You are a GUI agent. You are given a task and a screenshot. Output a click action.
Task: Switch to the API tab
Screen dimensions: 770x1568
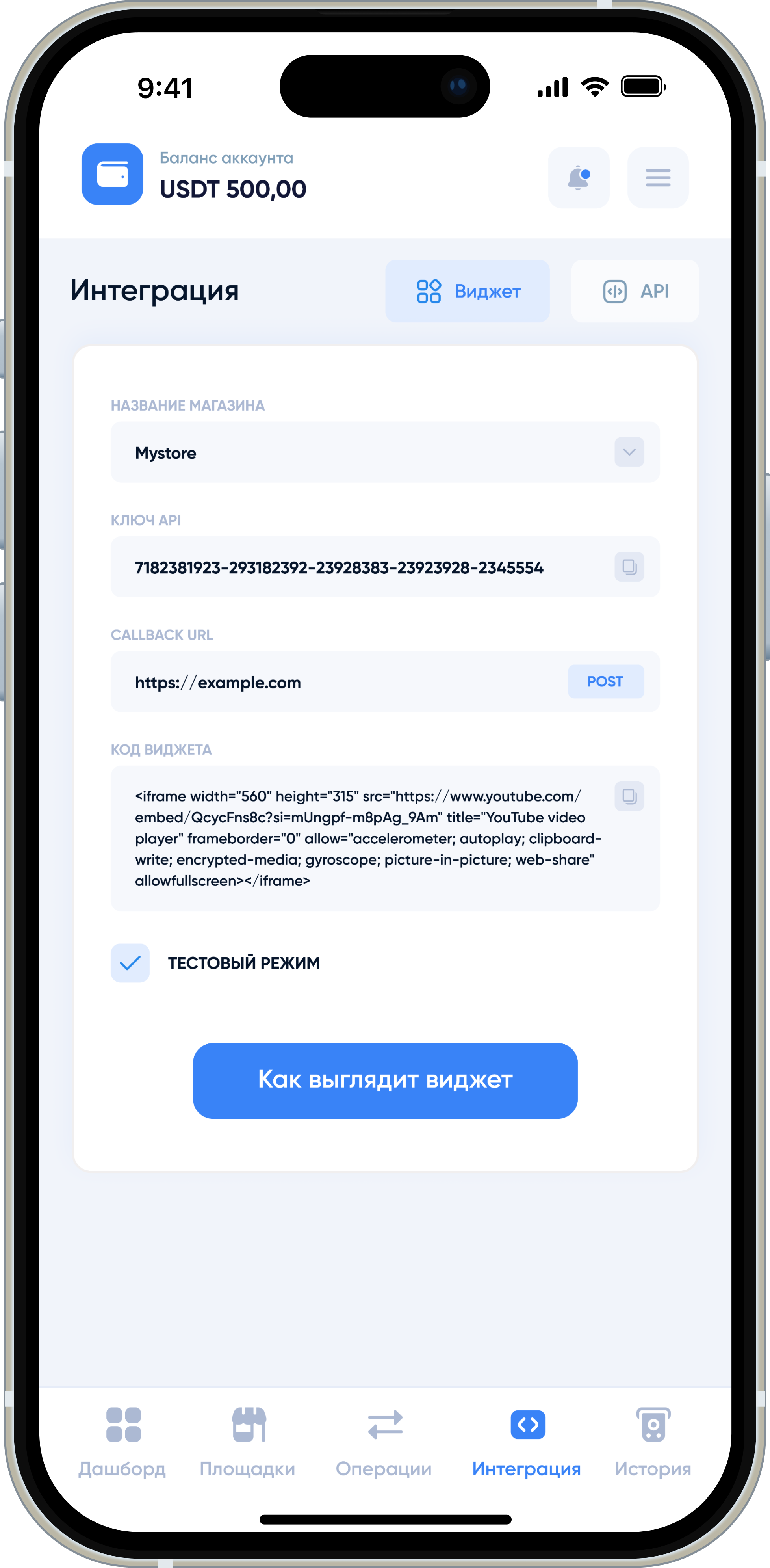coord(635,291)
